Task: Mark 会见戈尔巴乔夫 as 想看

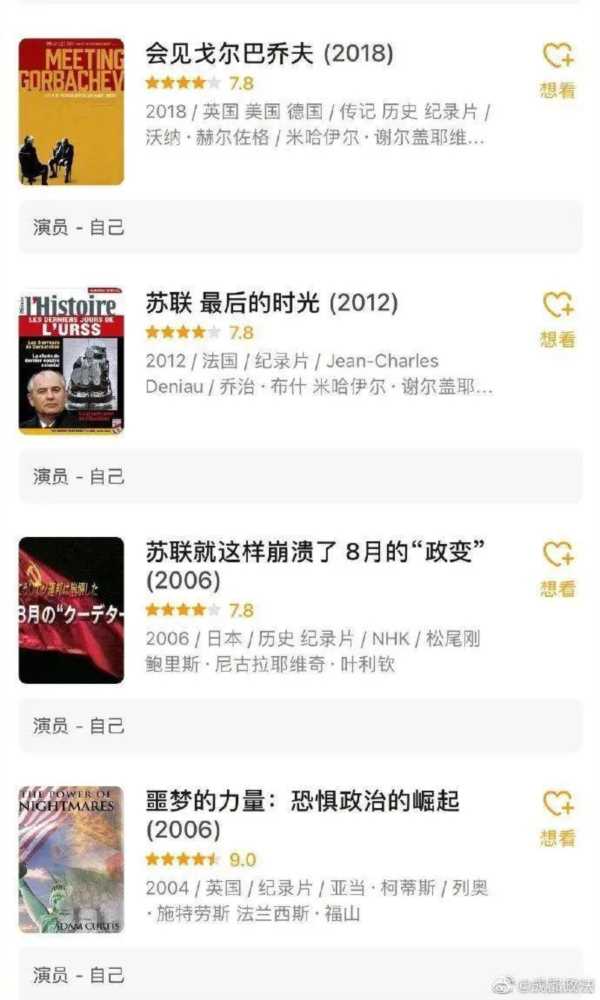Action: click(x=557, y=68)
